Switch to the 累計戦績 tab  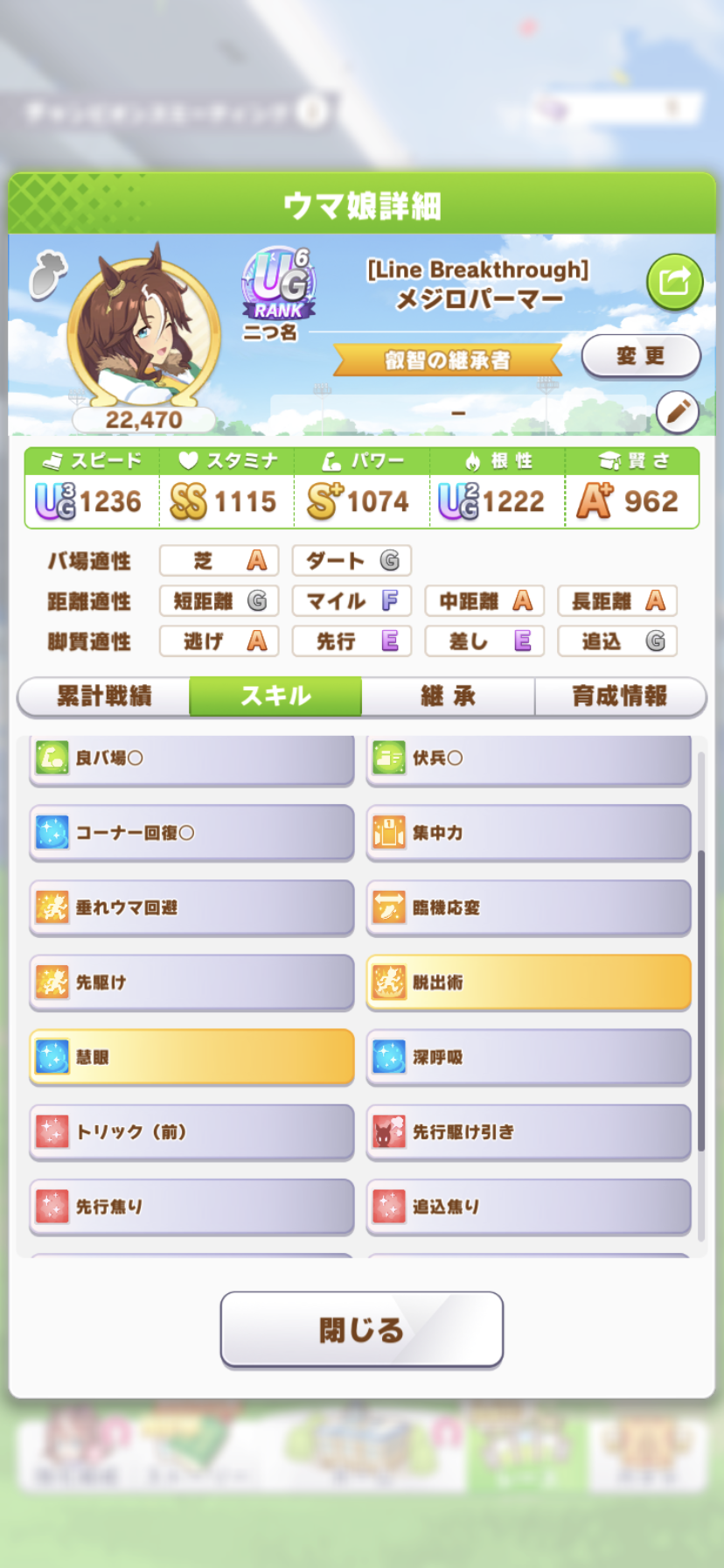[104, 696]
